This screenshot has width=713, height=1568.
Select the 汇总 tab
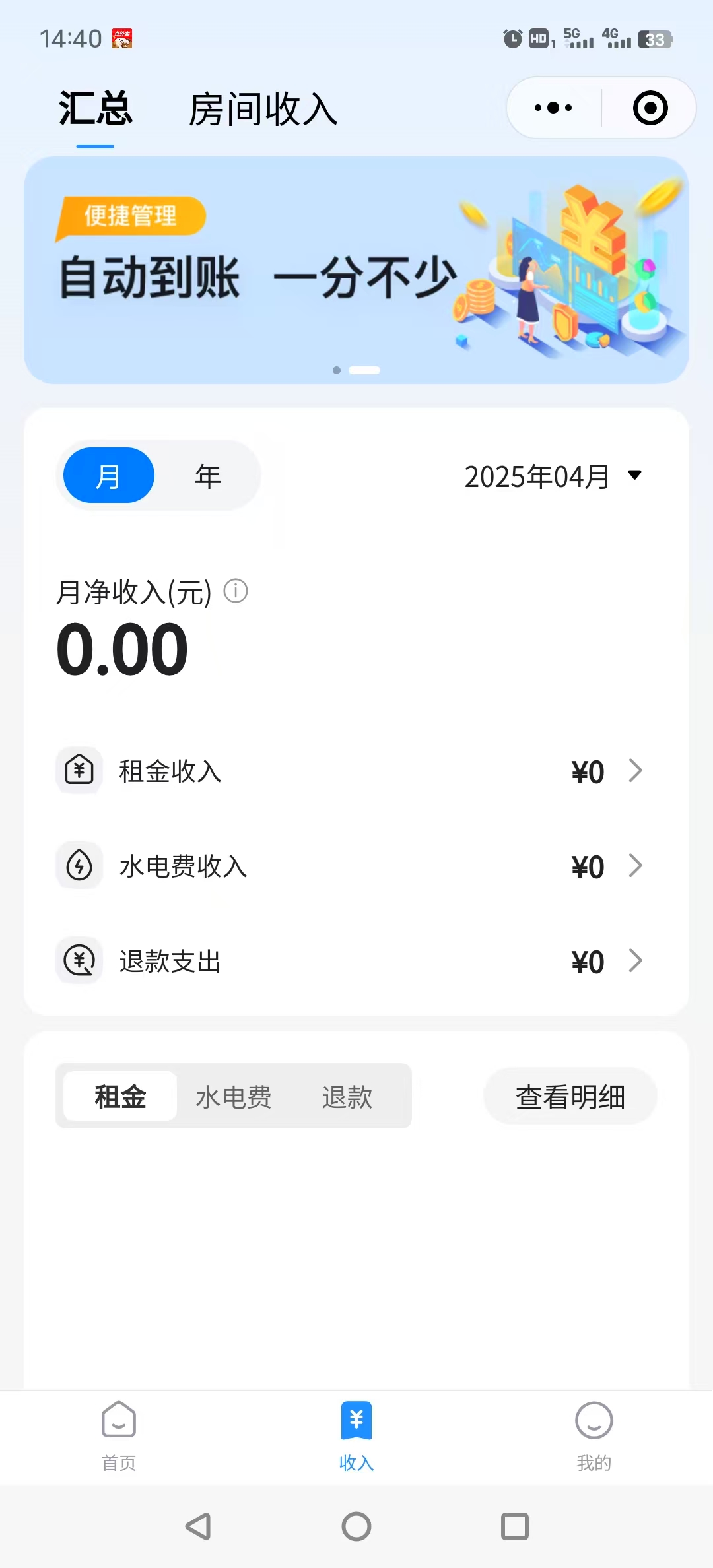(96, 110)
